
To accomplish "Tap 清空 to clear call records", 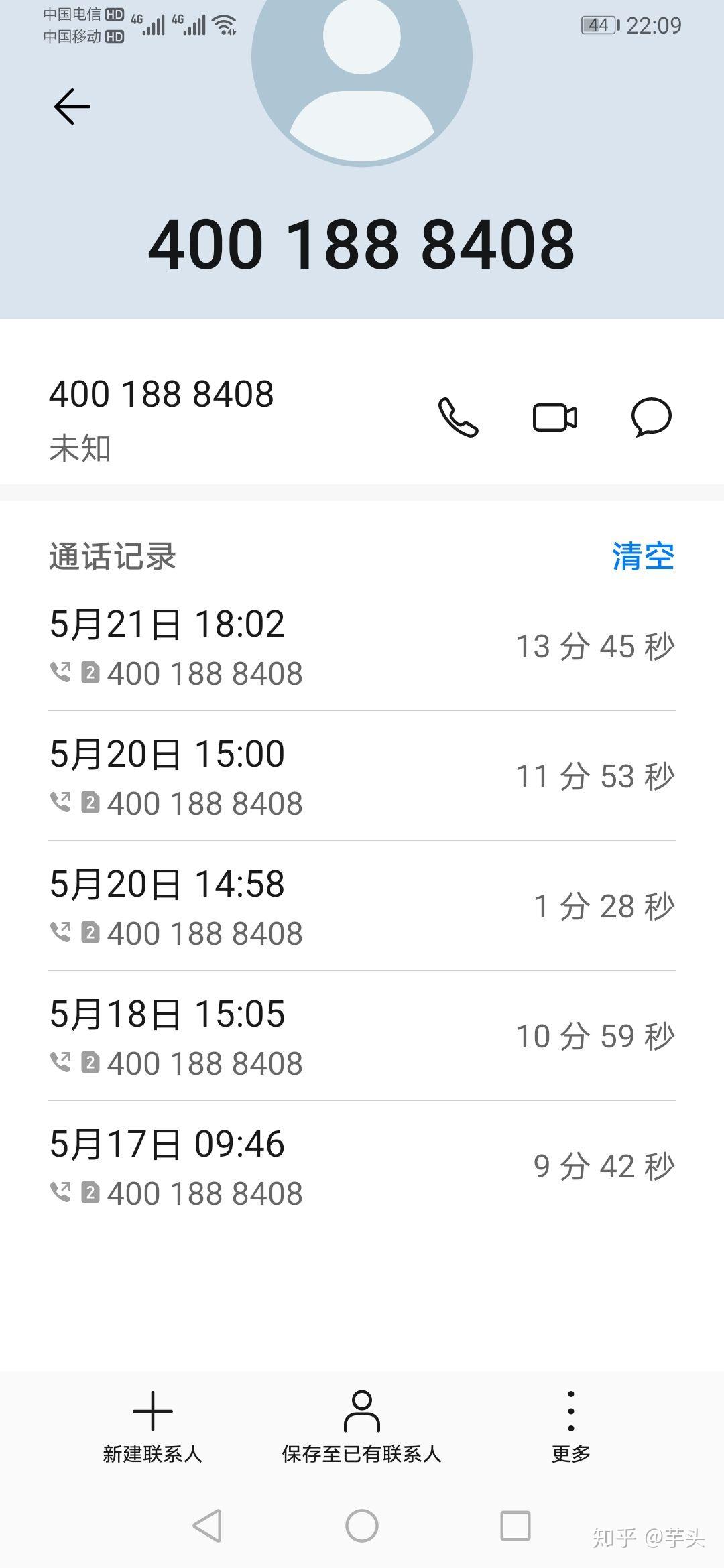I will tap(642, 556).
